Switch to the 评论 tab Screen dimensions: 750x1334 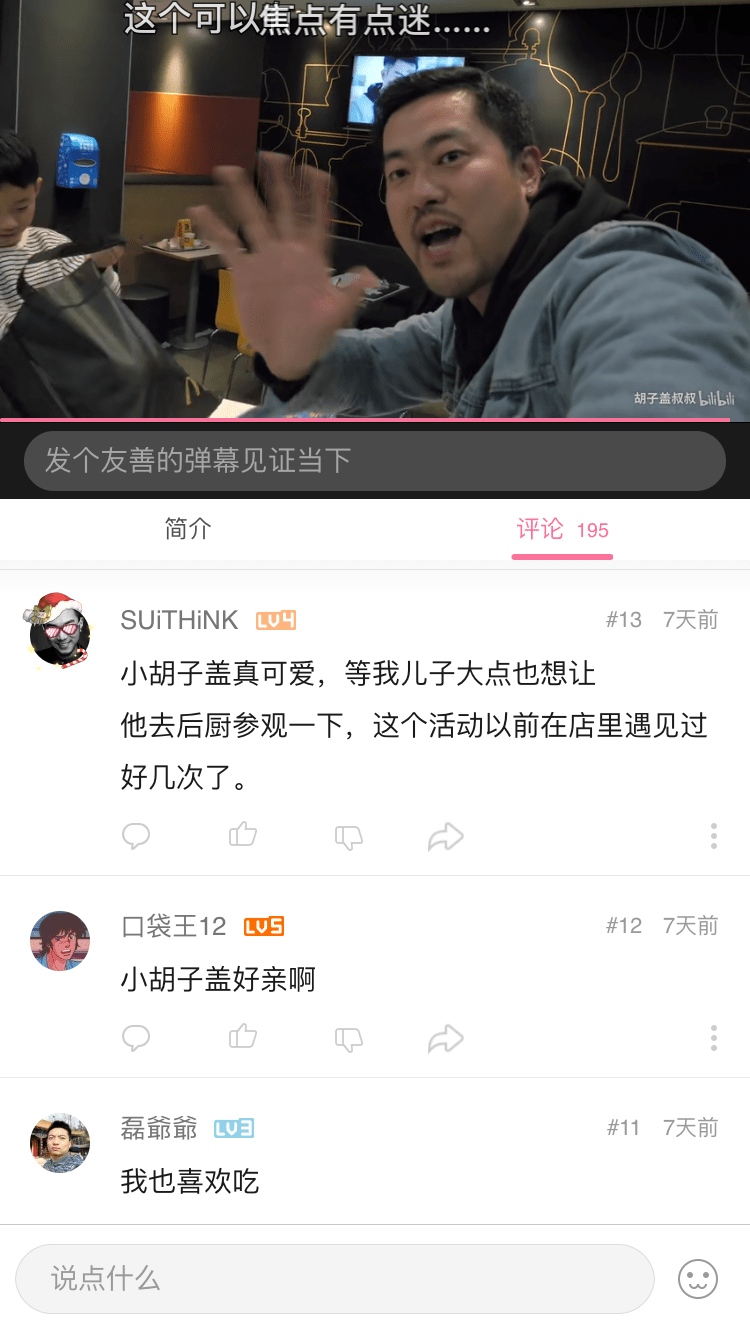click(x=561, y=529)
